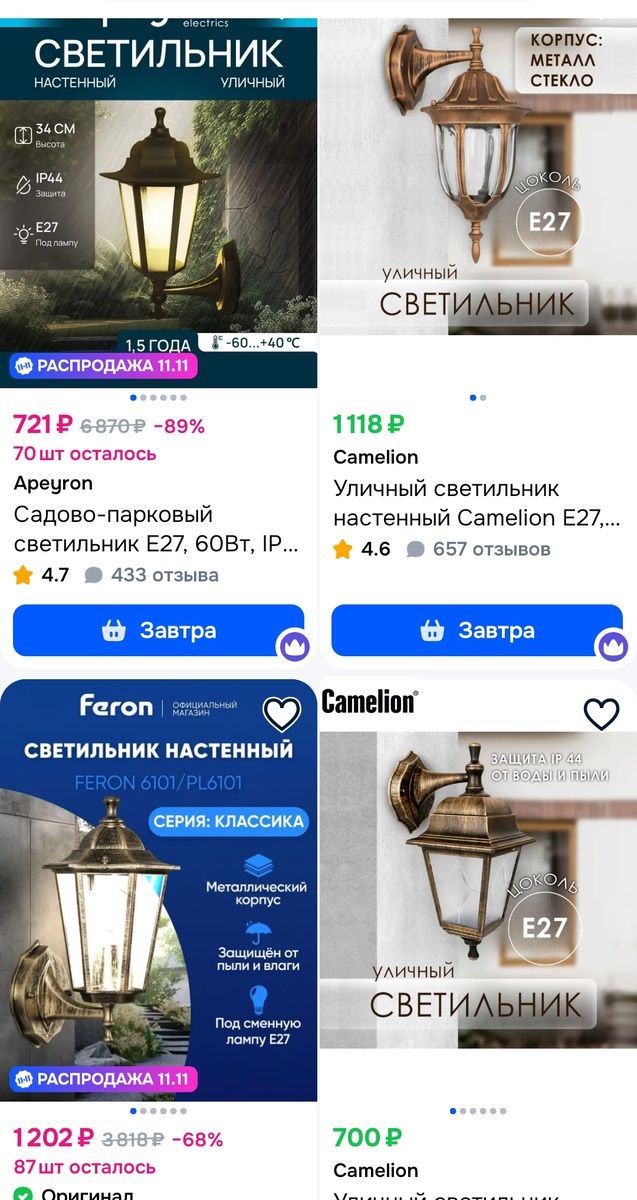Image resolution: width=637 pixels, height=1200 pixels.
Task: Open the Apeyron garden lamp product card
Action: tap(158, 200)
